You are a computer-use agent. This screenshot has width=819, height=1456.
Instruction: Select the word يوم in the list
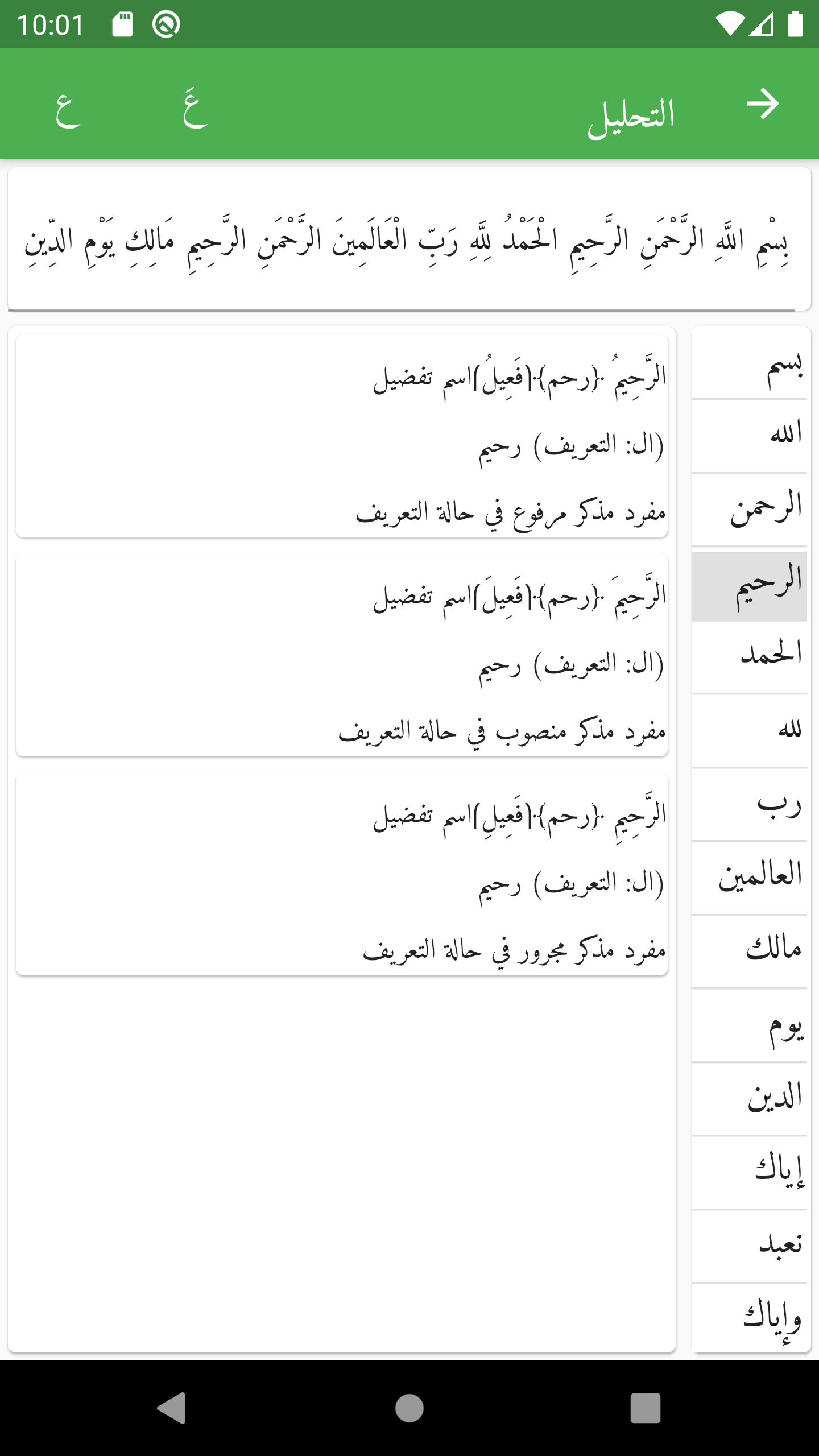coord(750,1025)
